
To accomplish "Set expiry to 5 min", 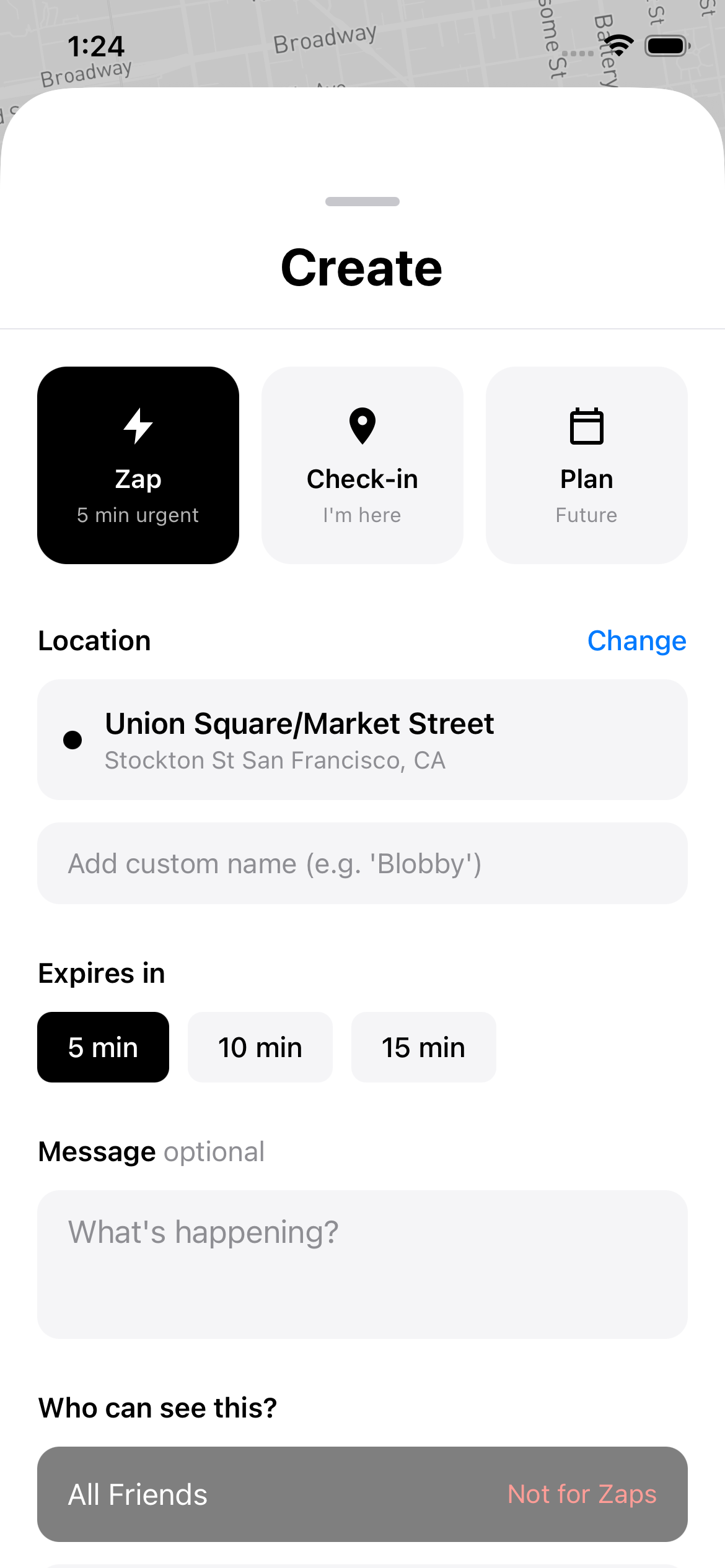I will point(103,1047).
